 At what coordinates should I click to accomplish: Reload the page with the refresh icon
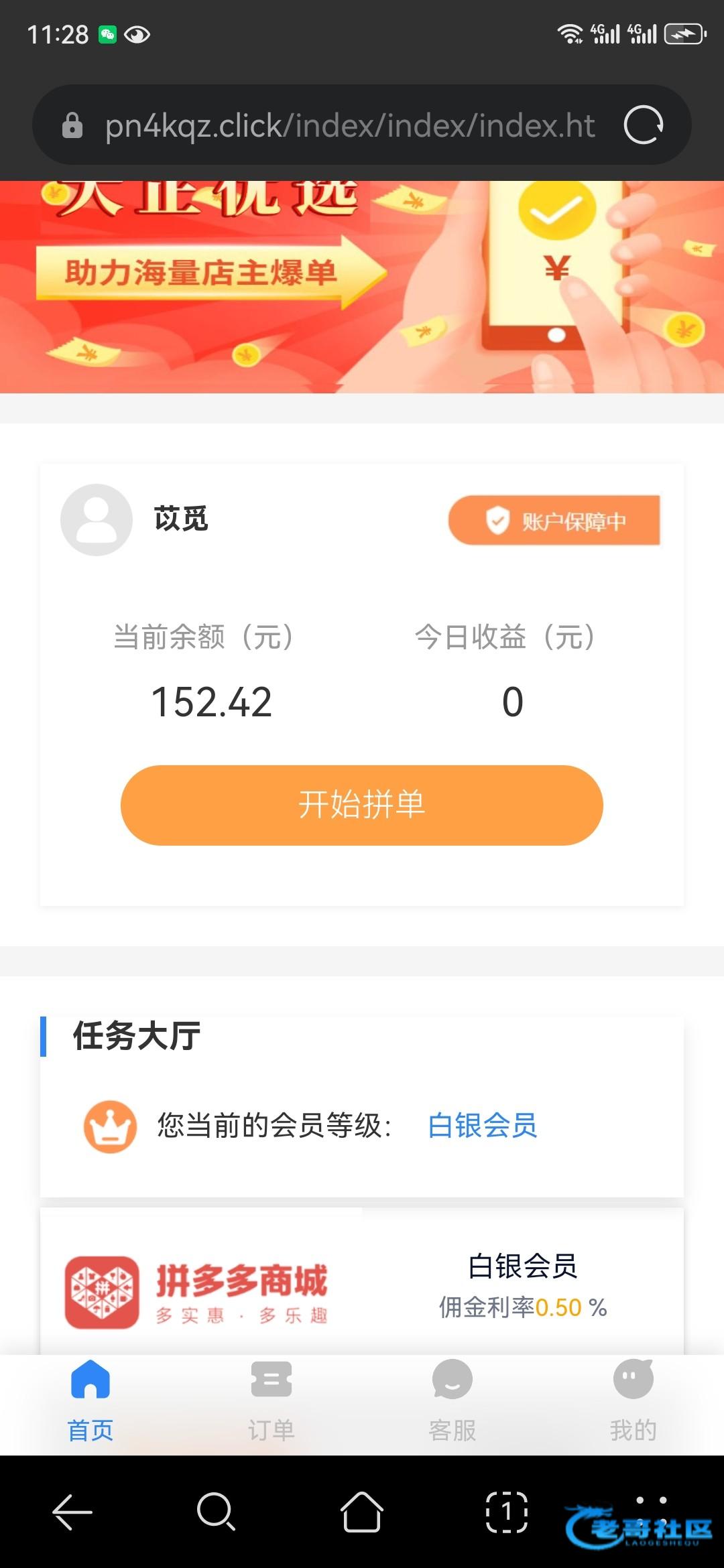[x=643, y=125]
